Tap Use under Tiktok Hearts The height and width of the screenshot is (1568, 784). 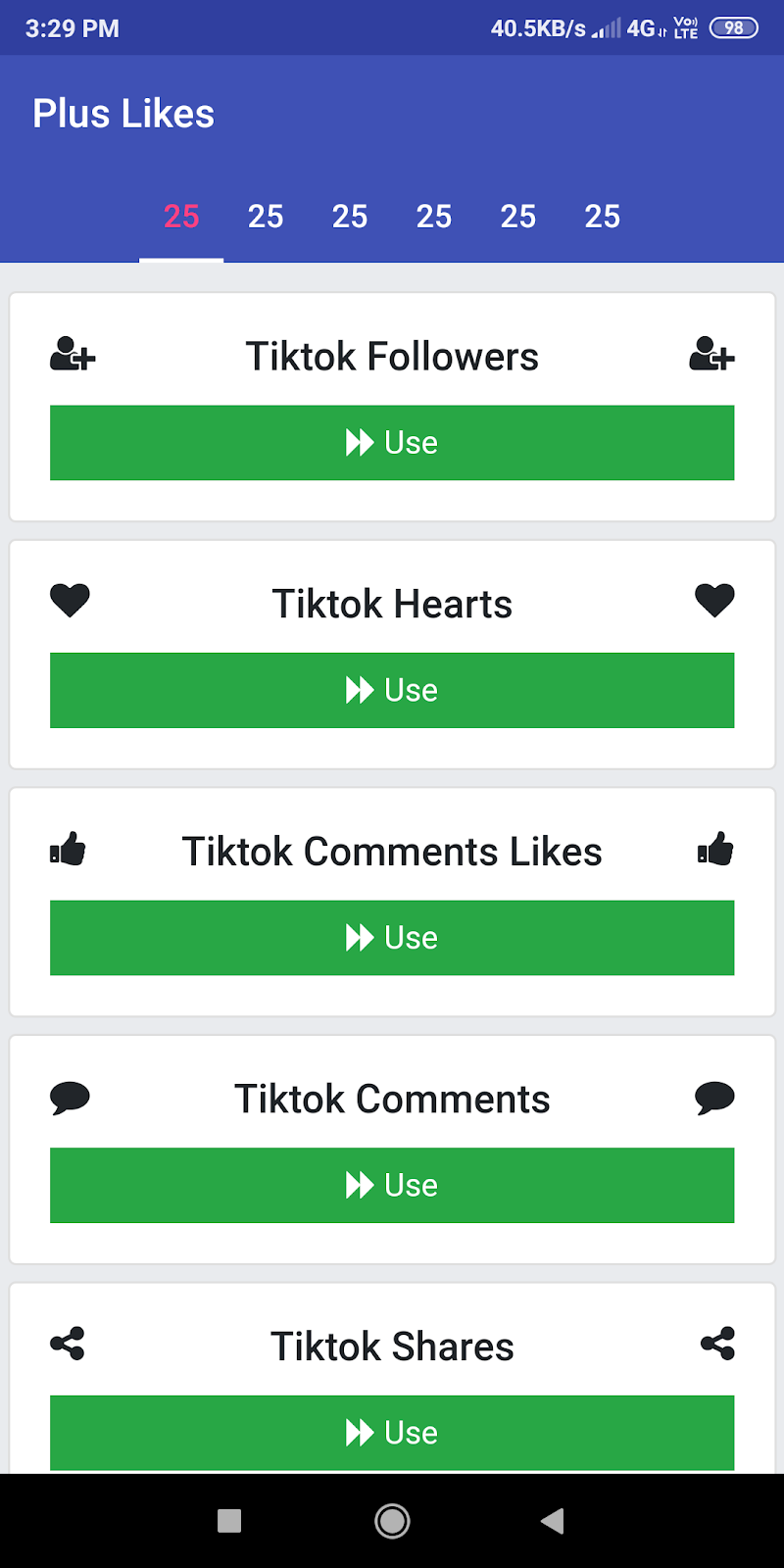[392, 690]
